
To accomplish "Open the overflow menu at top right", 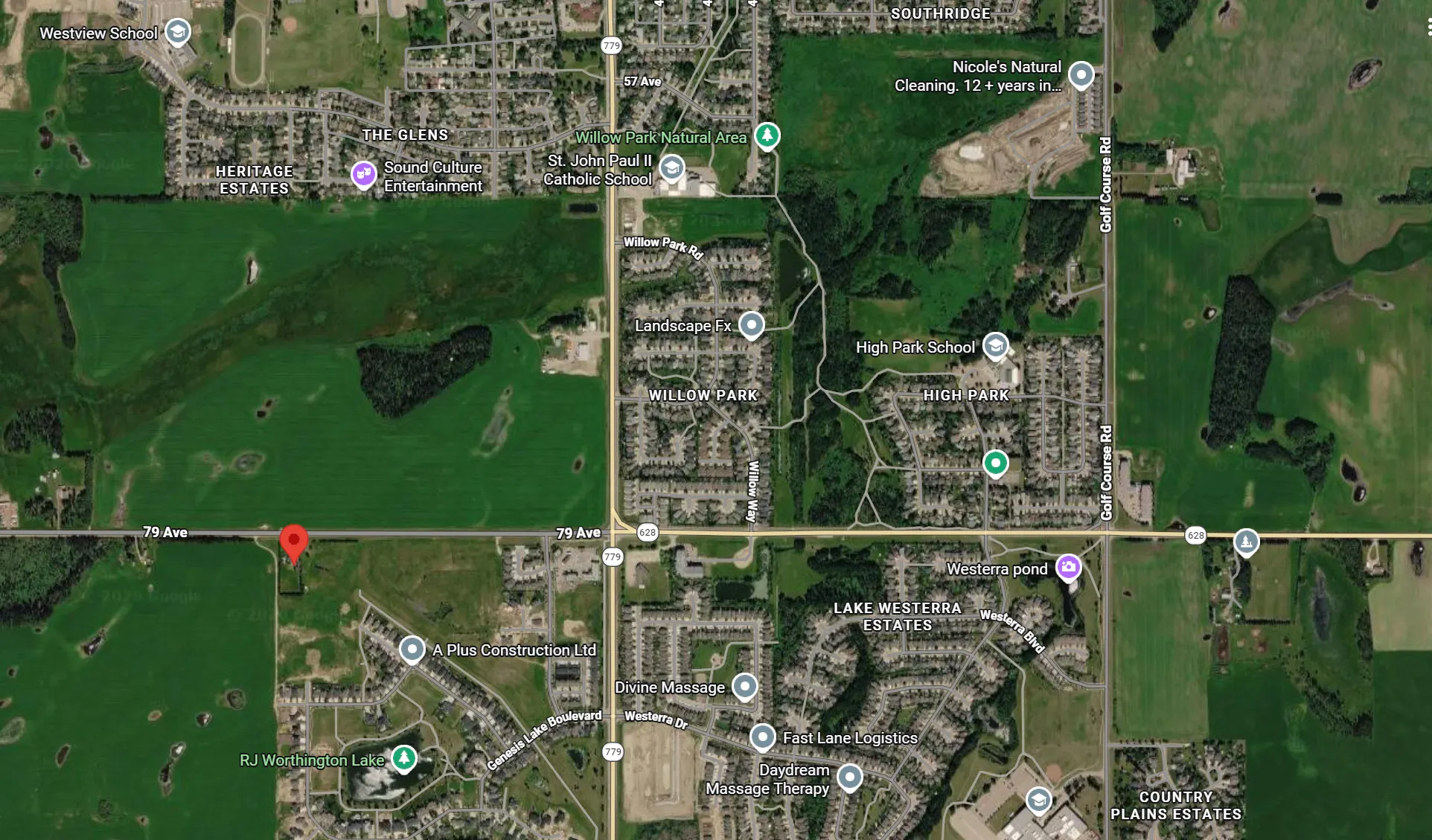I will point(1428,28).
